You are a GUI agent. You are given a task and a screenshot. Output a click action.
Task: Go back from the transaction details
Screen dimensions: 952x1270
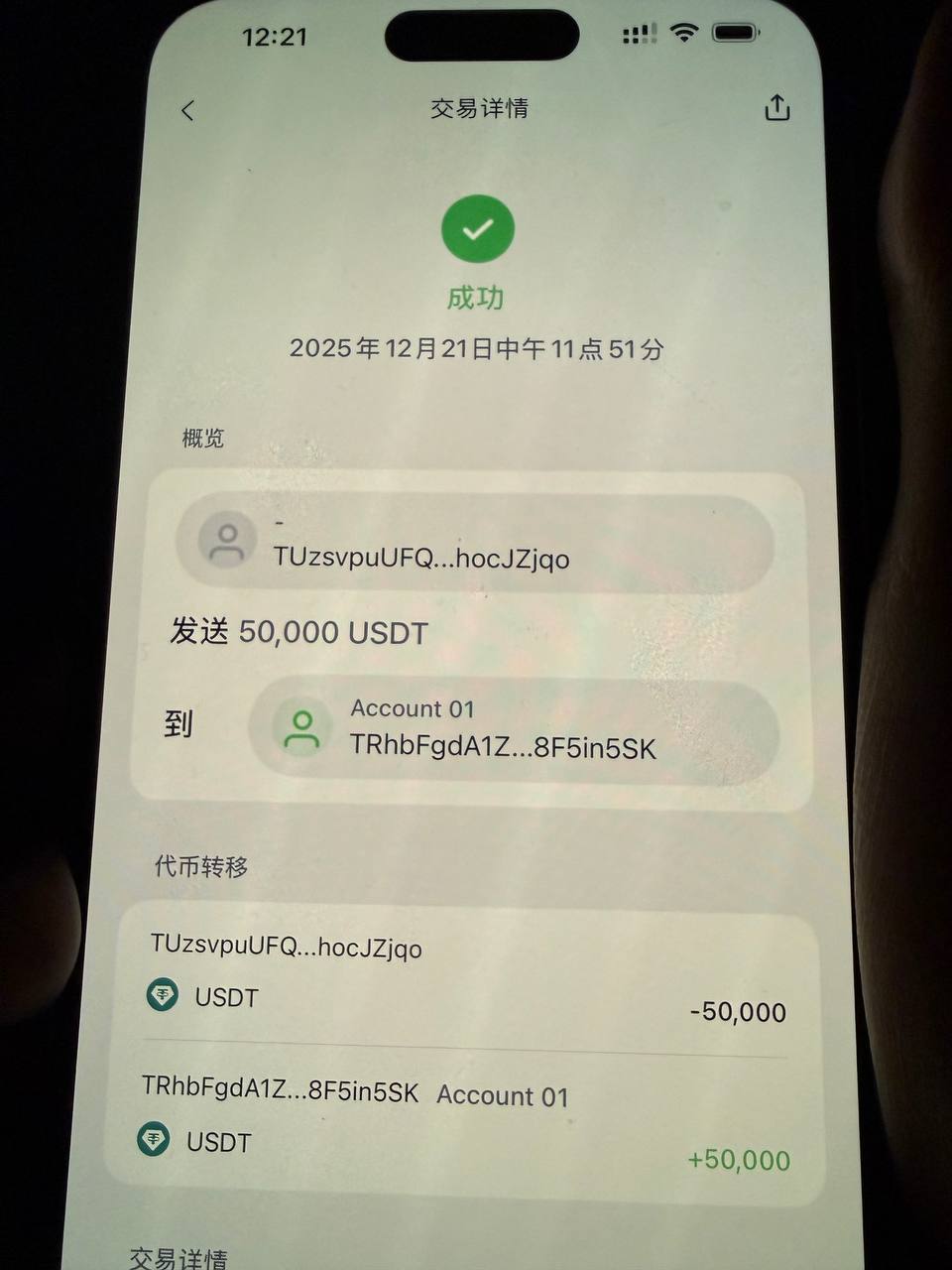click(x=188, y=110)
